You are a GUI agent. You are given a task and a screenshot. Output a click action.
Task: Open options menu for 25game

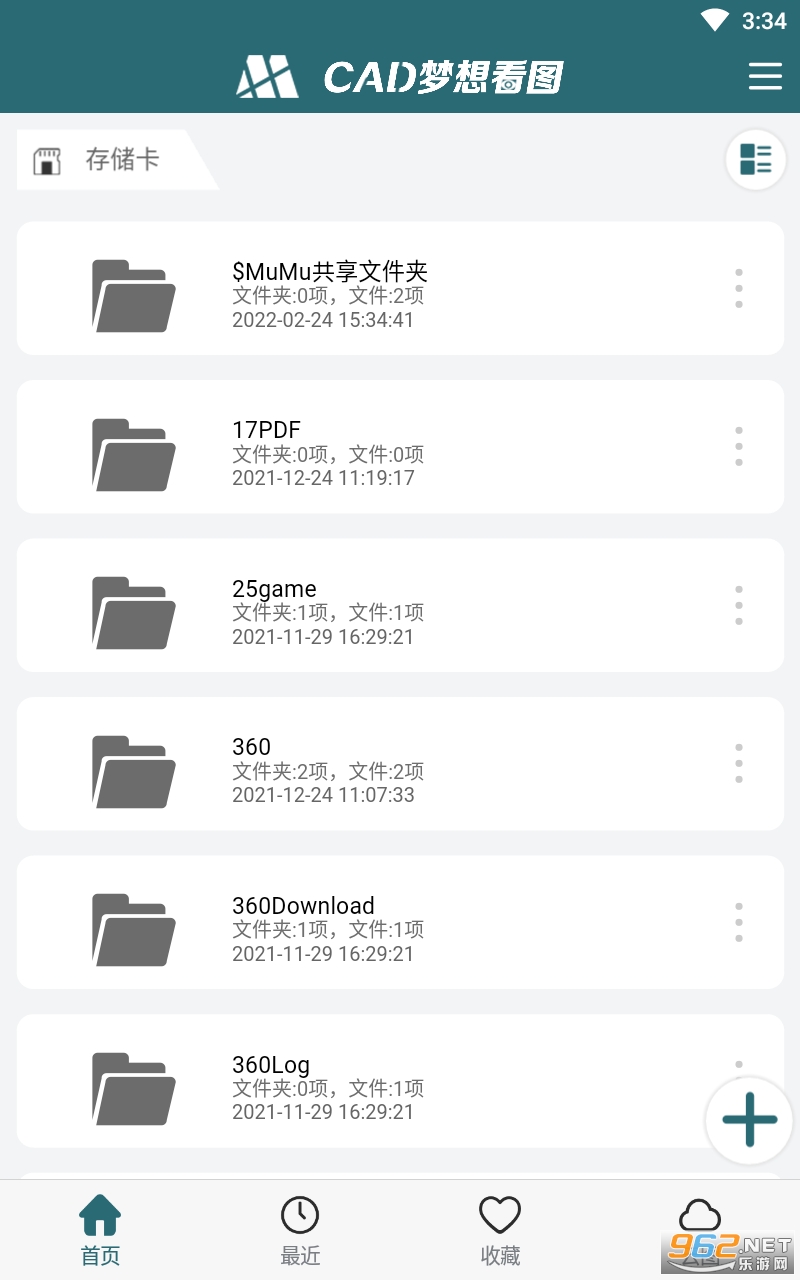738,606
